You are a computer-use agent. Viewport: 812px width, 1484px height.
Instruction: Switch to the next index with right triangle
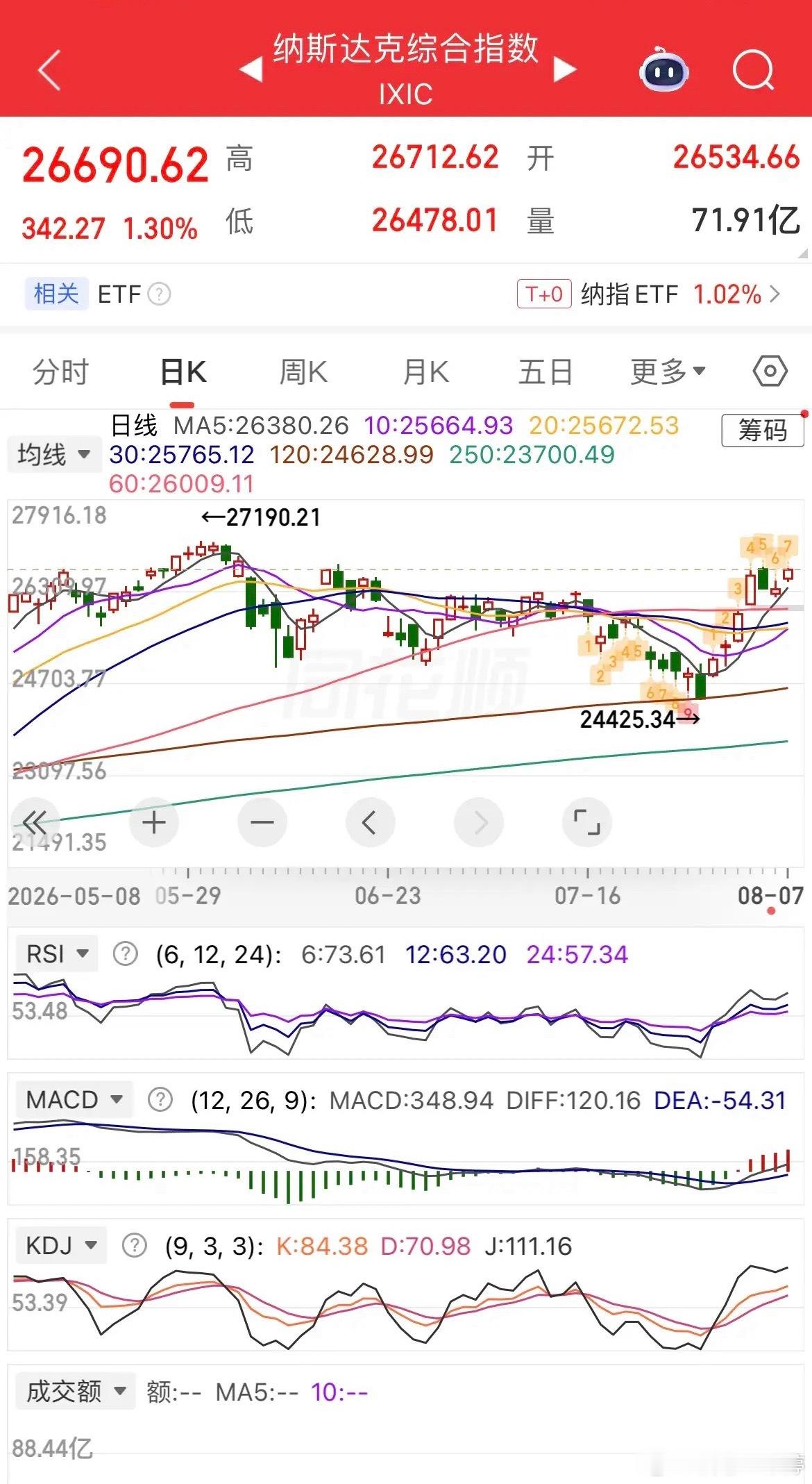(565, 69)
